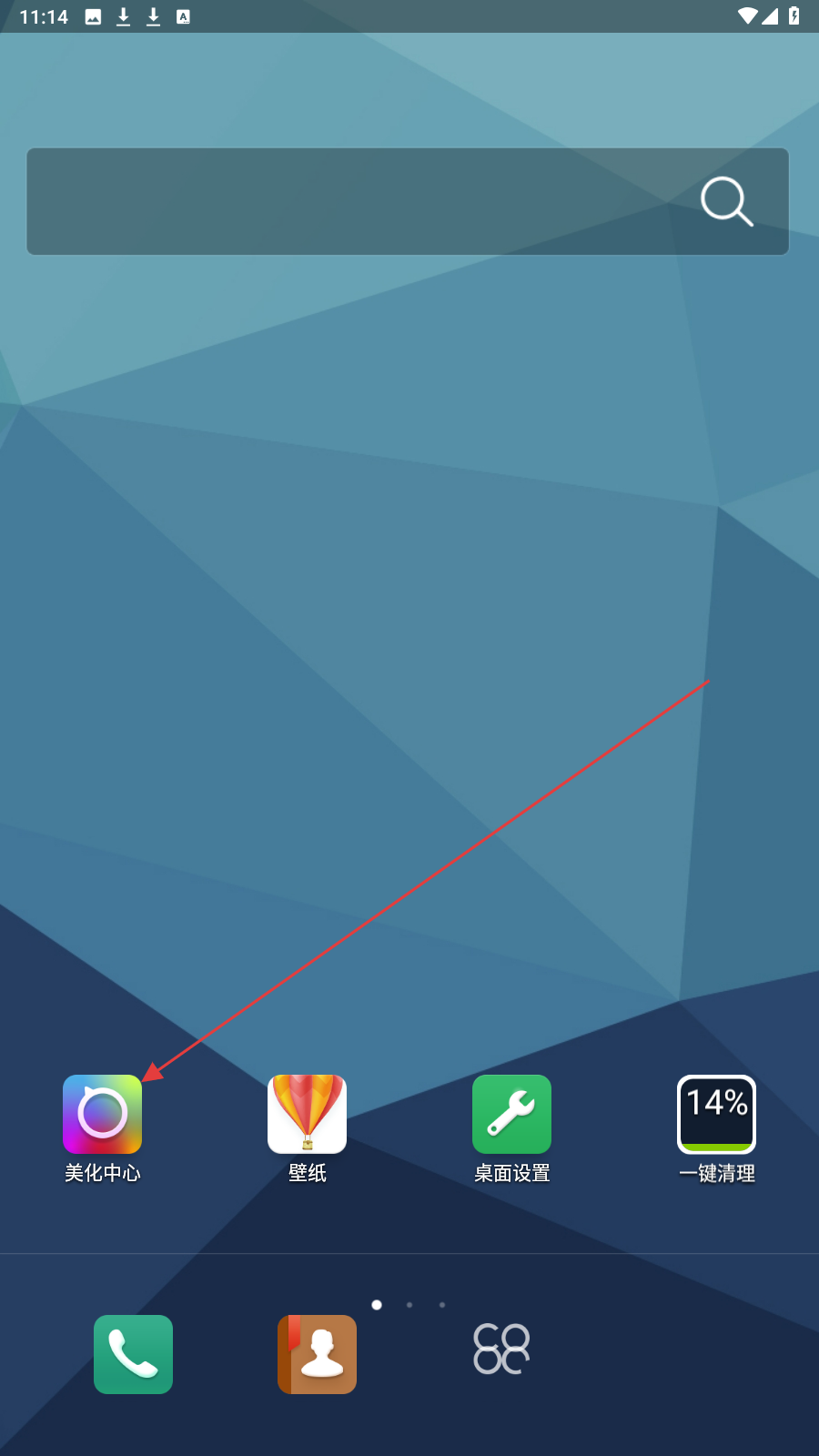Open 桌面设置 desktop settings
Screen dimensions: 819x1456
tap(511, 1115)
